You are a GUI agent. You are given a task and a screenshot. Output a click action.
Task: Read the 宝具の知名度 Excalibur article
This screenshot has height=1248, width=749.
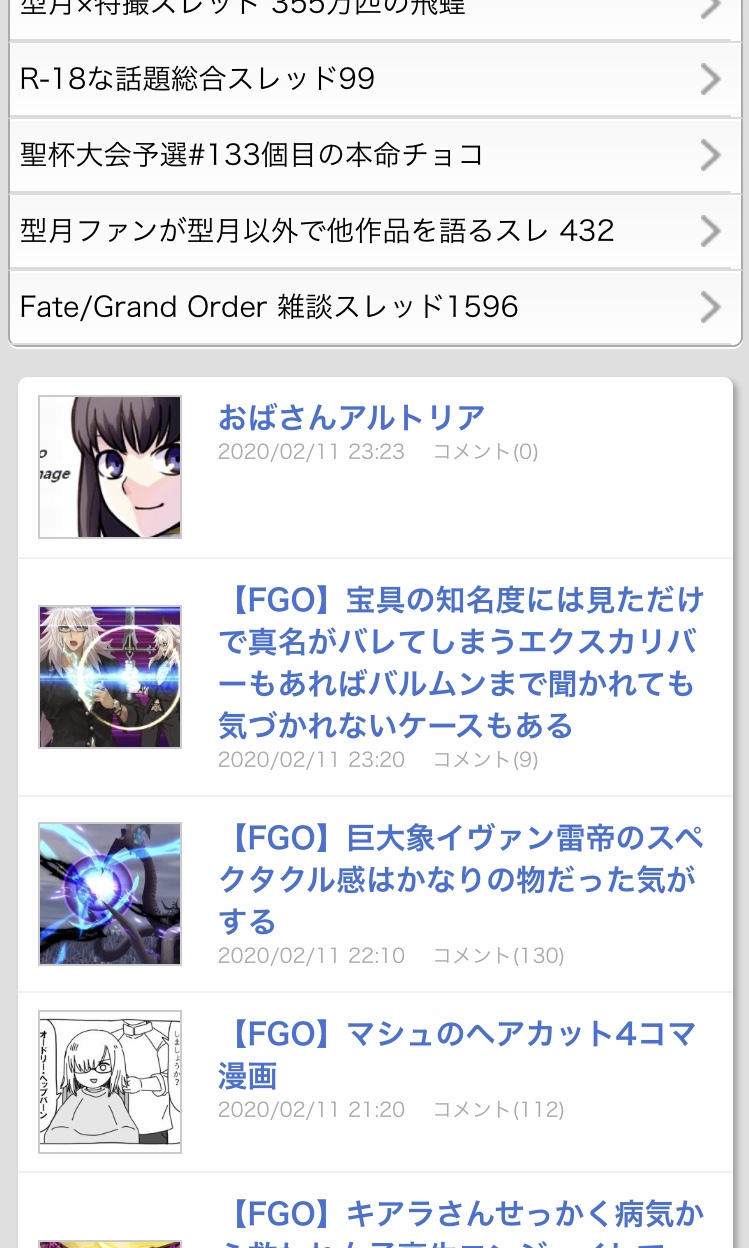tap(460, 663)
